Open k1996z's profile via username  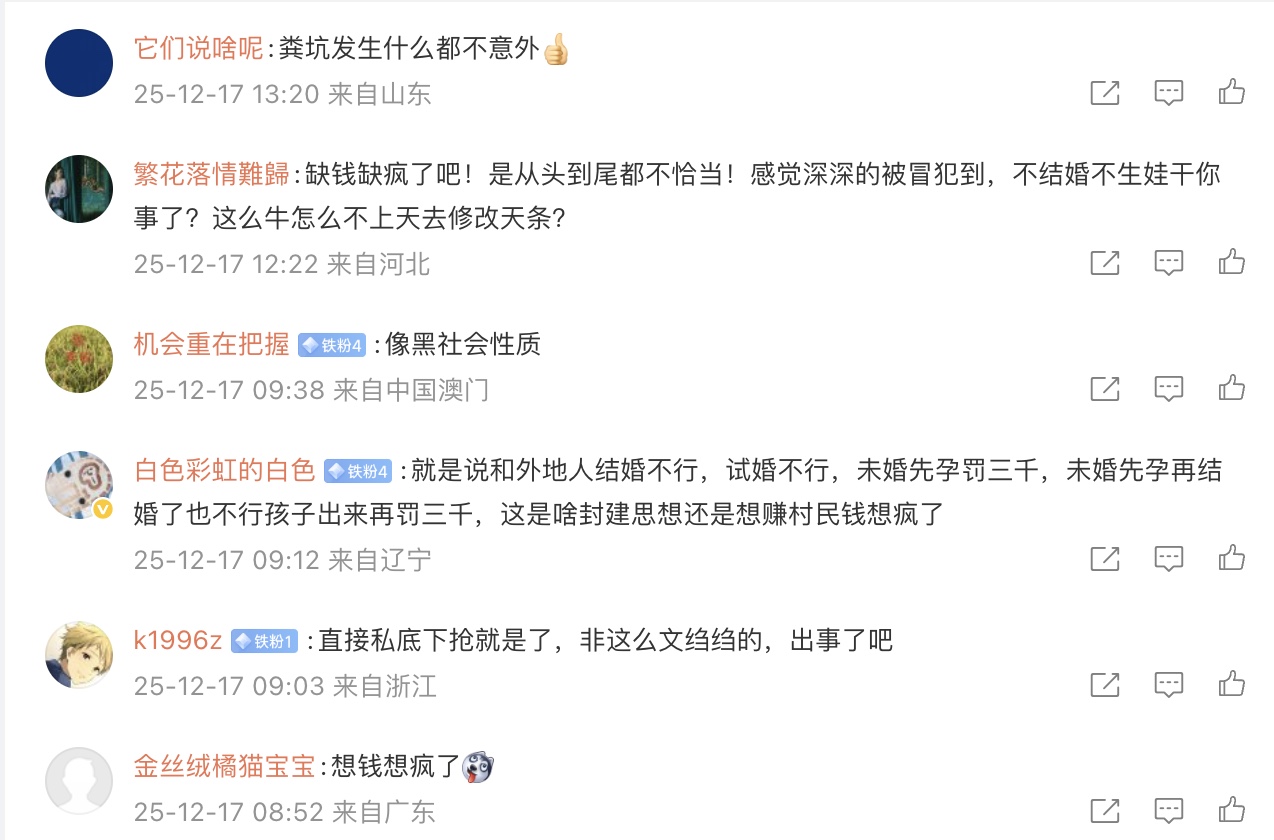pyautogui.click(x=177, y=640)
